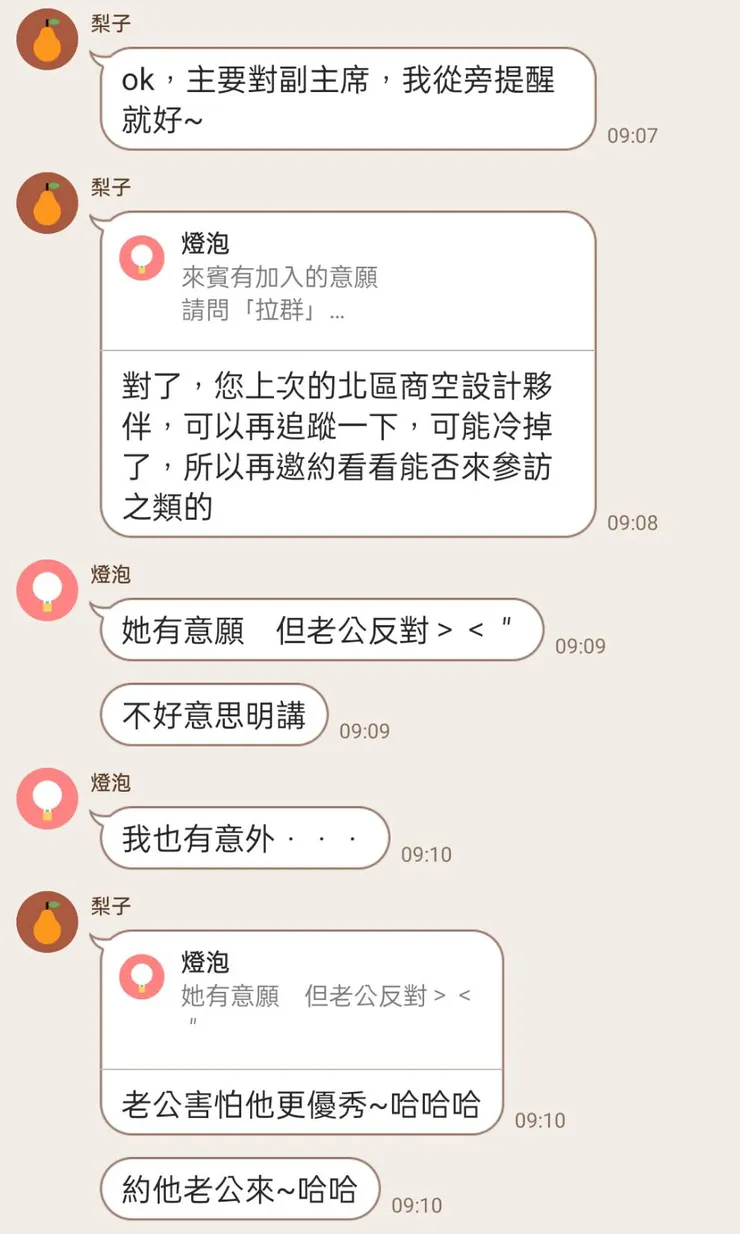Click the message bubble 「不好意思明講」
Screen dimensions: 740x1234
211,716
